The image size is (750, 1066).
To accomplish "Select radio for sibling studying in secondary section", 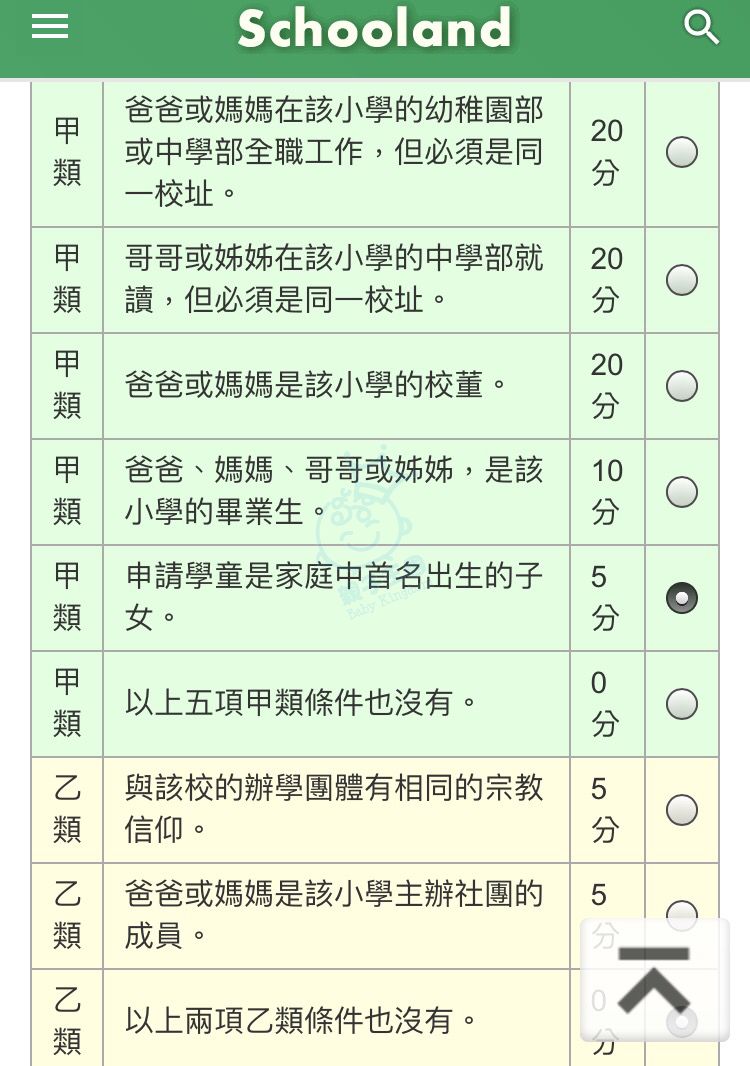I will 682,280.
